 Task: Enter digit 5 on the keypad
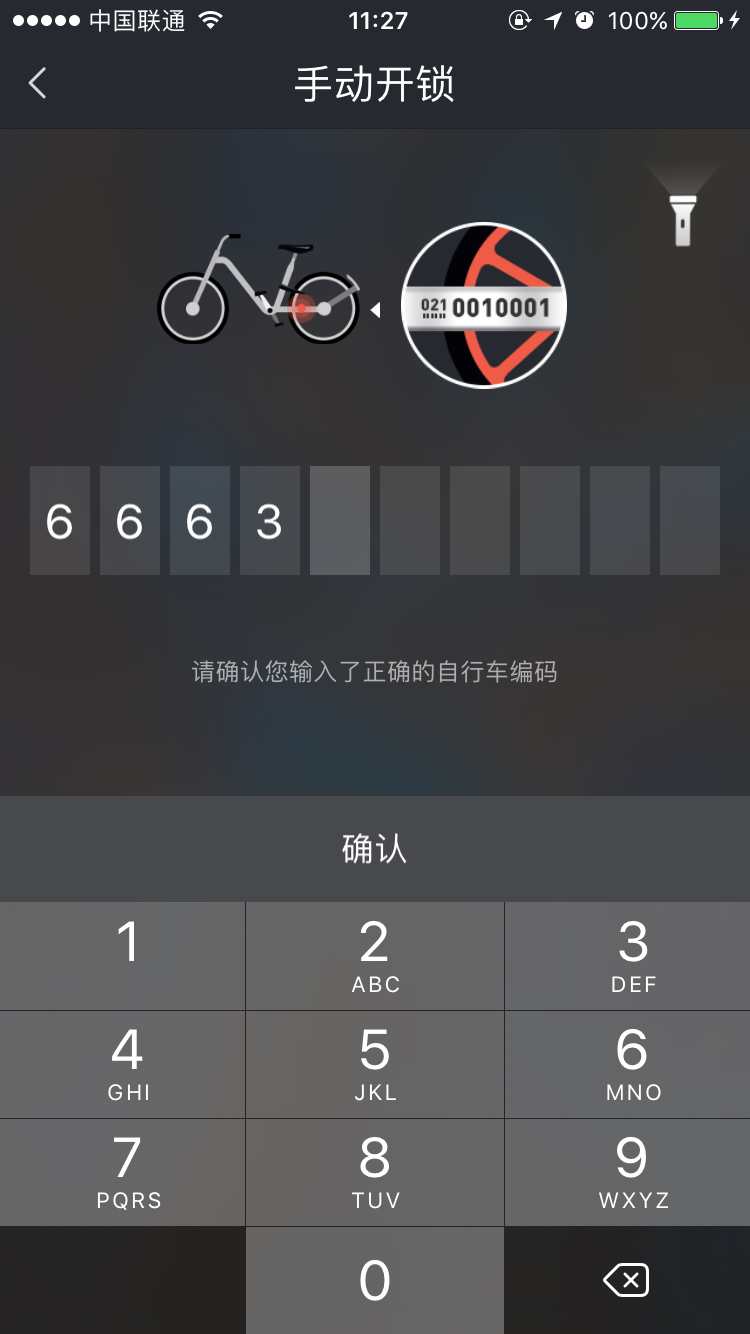click(375, 1065)
